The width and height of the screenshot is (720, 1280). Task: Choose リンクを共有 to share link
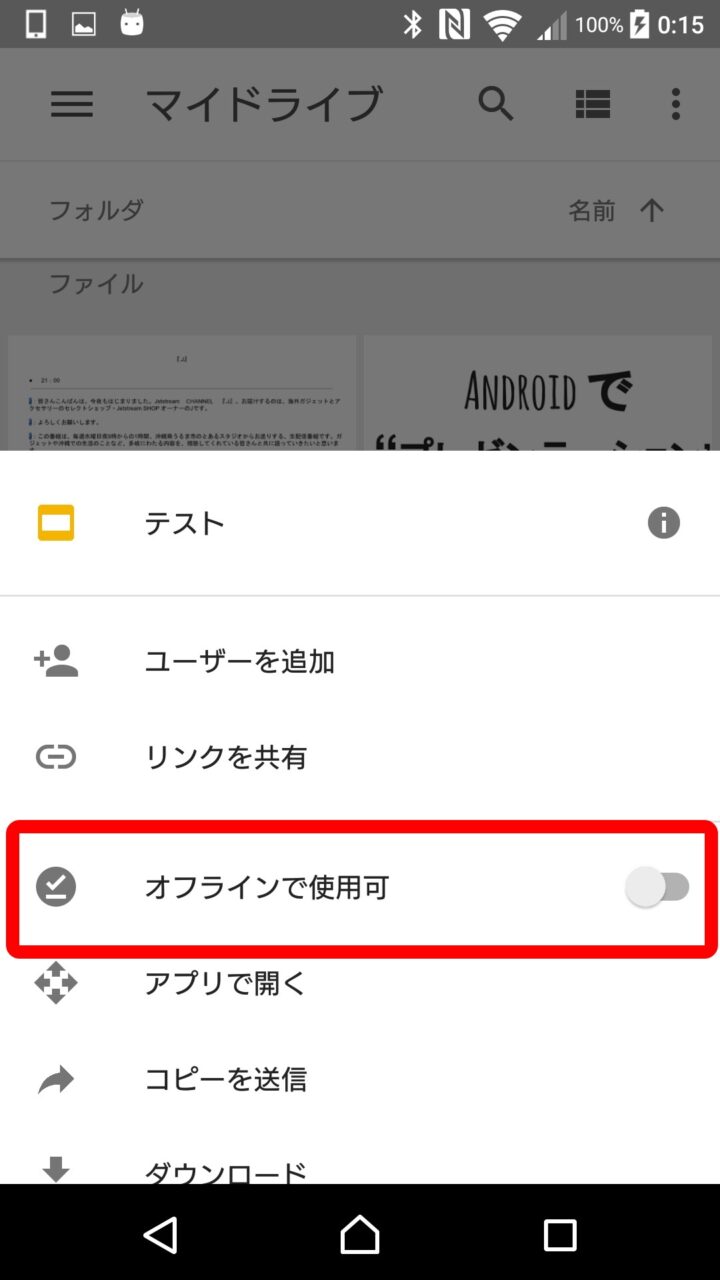(226, 757)
